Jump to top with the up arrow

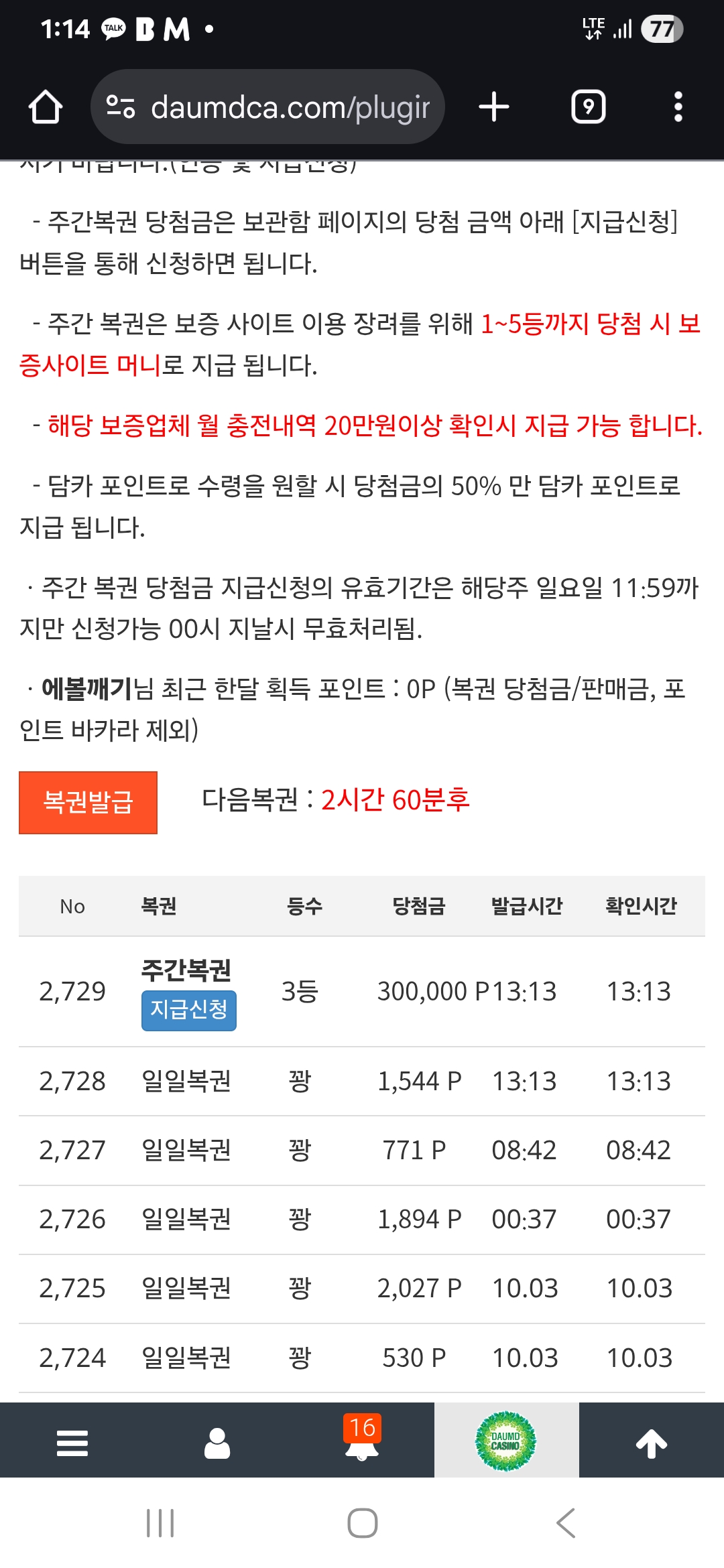tap(651, 1443)
